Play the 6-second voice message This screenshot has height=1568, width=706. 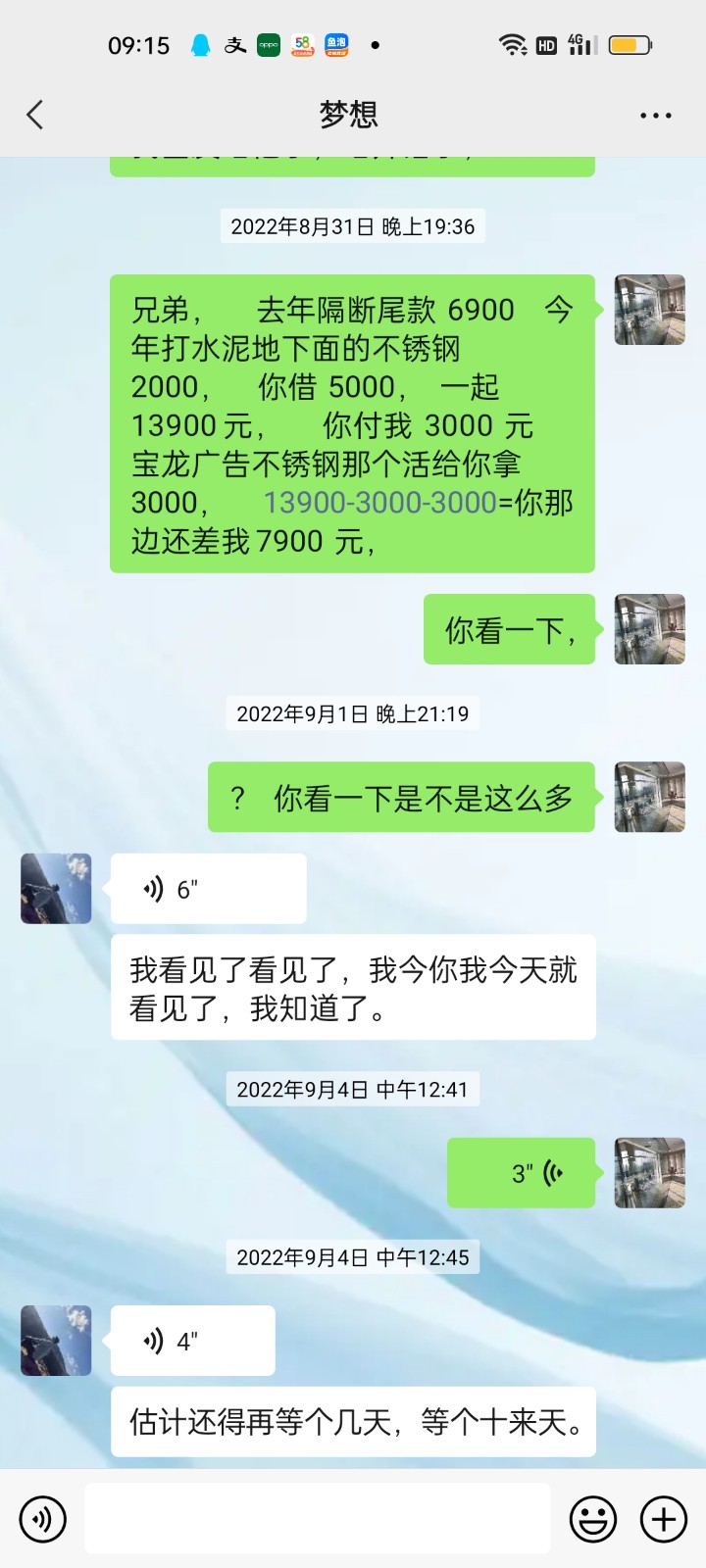208,889
